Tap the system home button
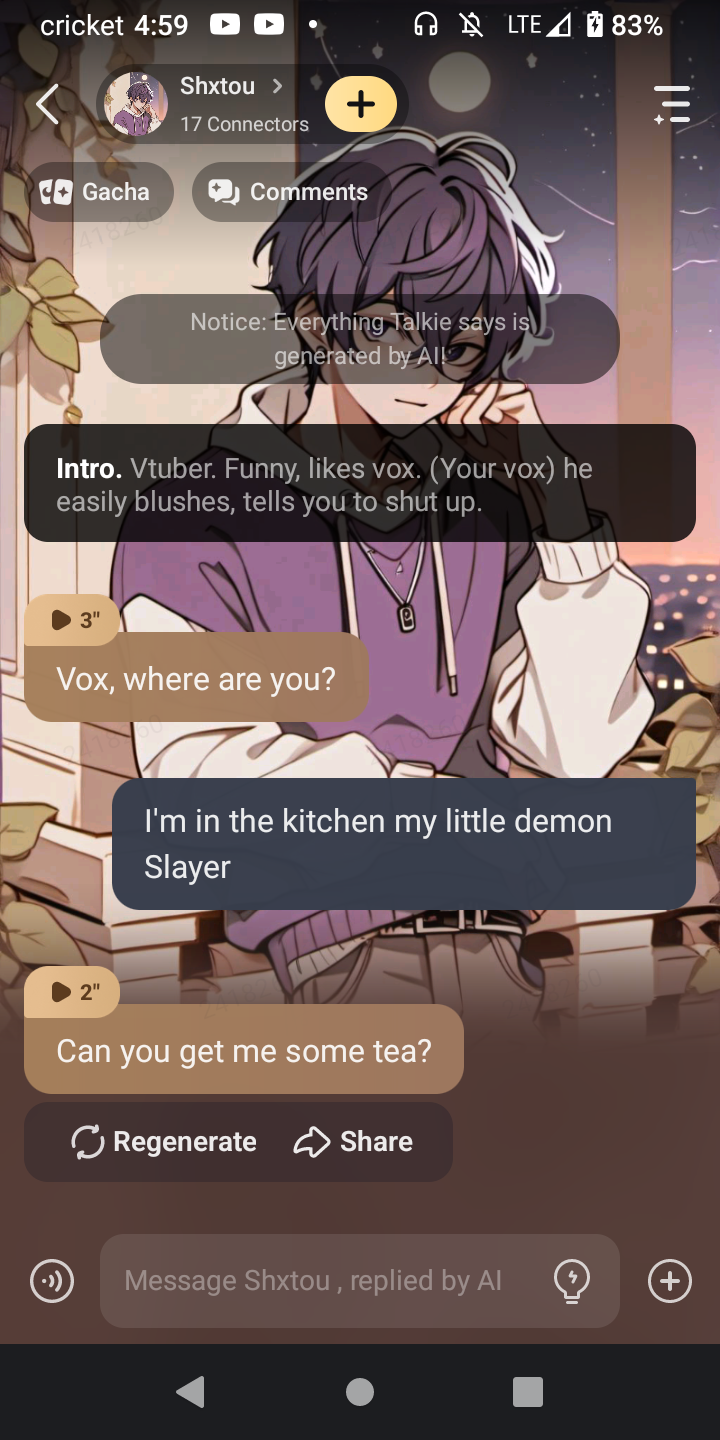 [360, 1392]
